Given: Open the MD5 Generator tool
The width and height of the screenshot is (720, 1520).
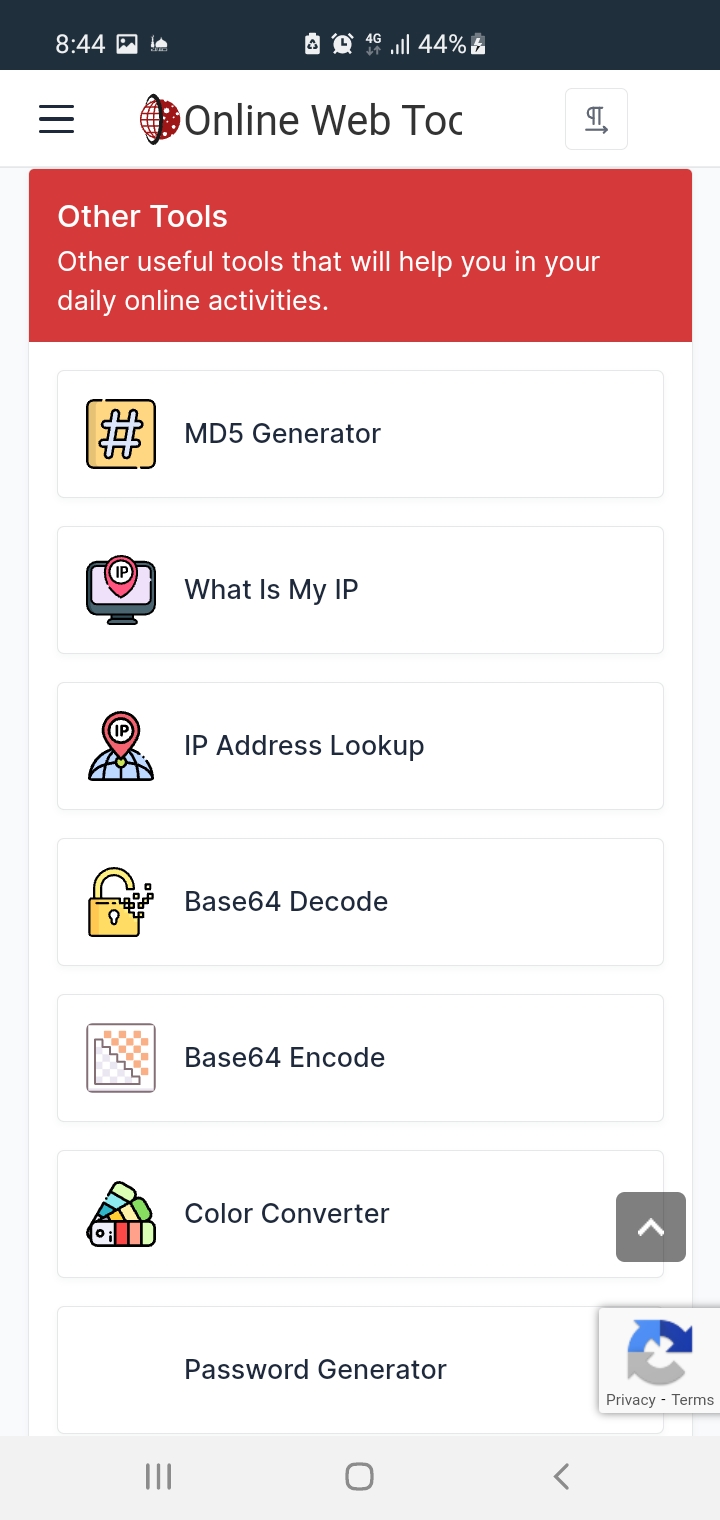Looking at the screenshot, I should click(x=360, y=434).
